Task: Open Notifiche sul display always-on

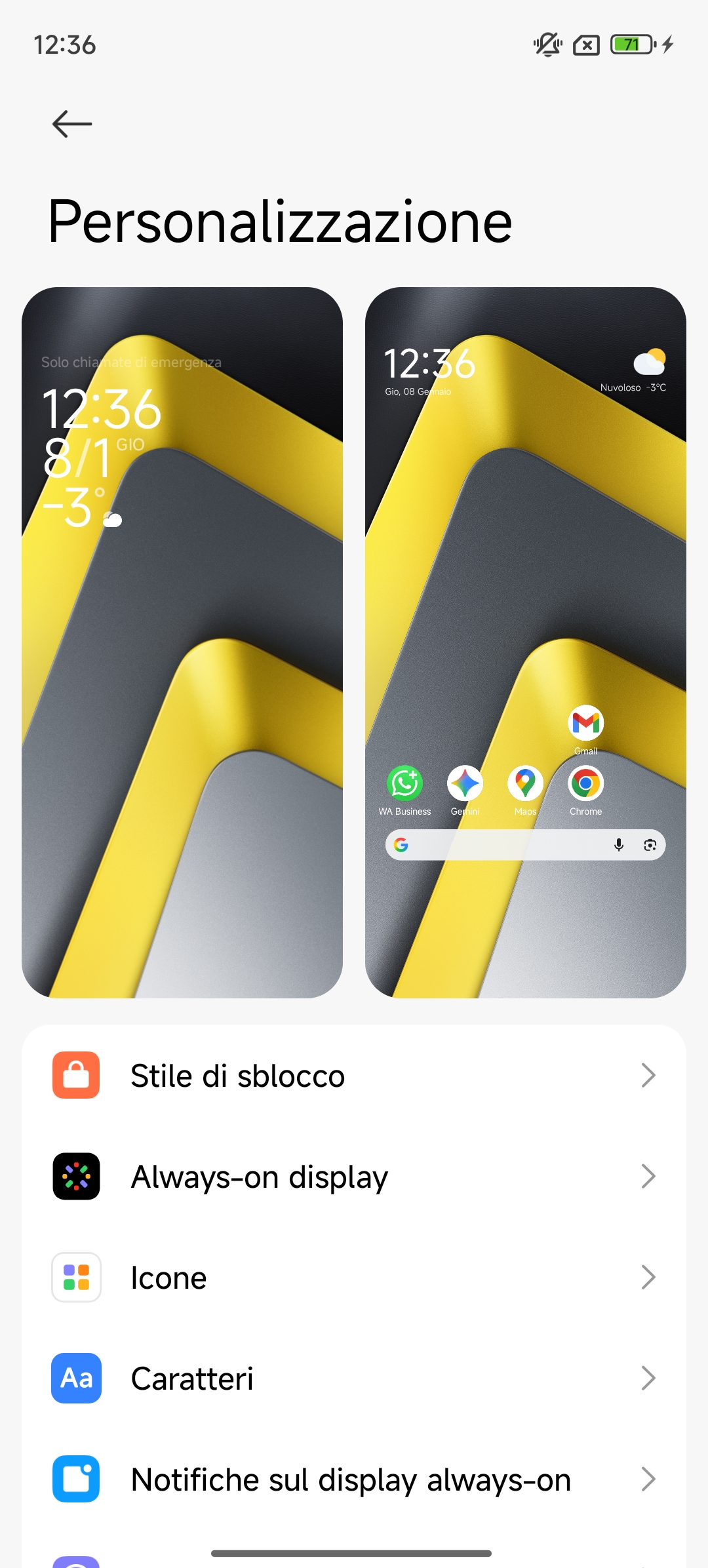Action: pyautogui.click(x=354, y=1480)
